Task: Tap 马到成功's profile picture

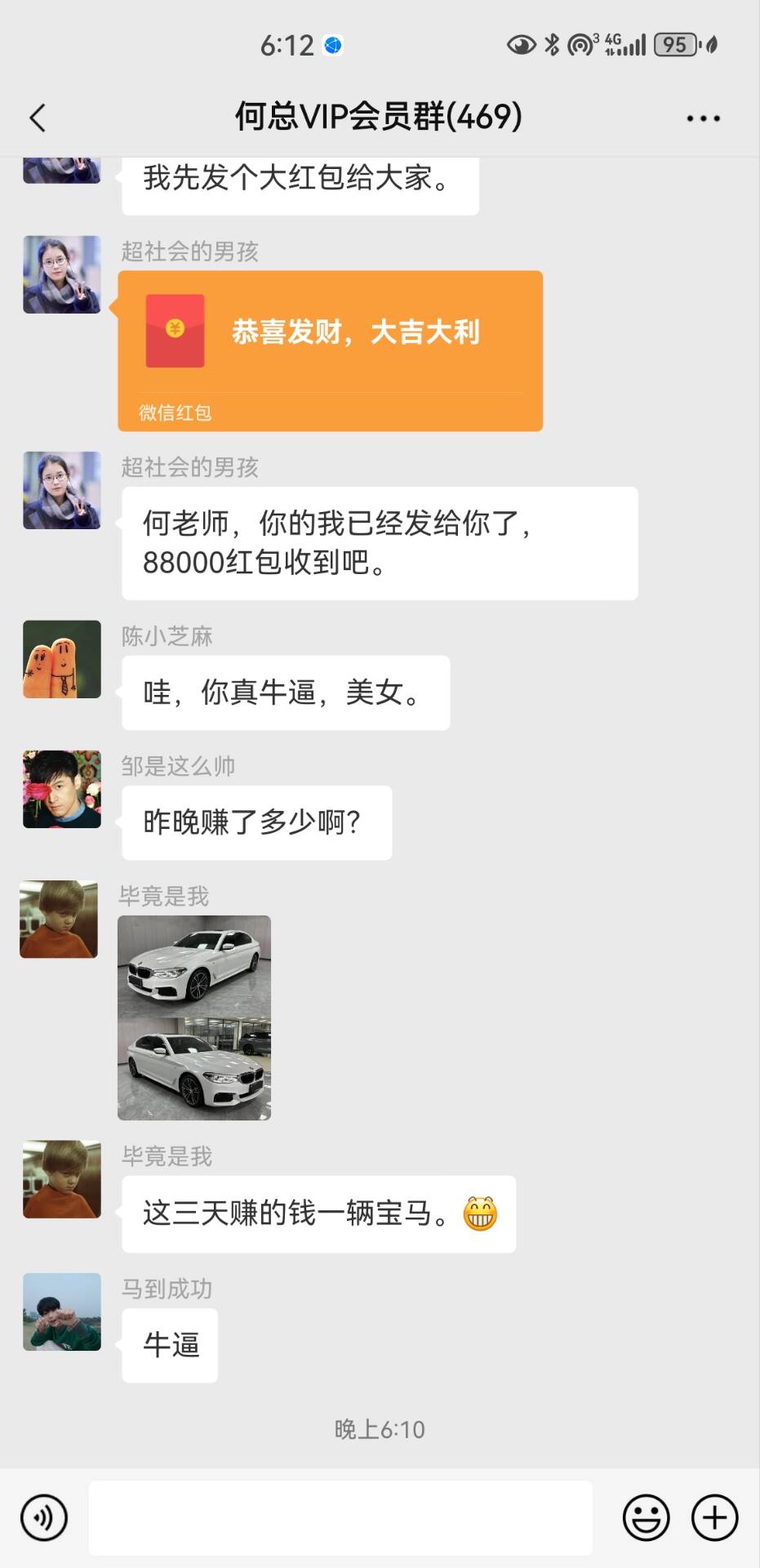Action: coord(62,1312)
